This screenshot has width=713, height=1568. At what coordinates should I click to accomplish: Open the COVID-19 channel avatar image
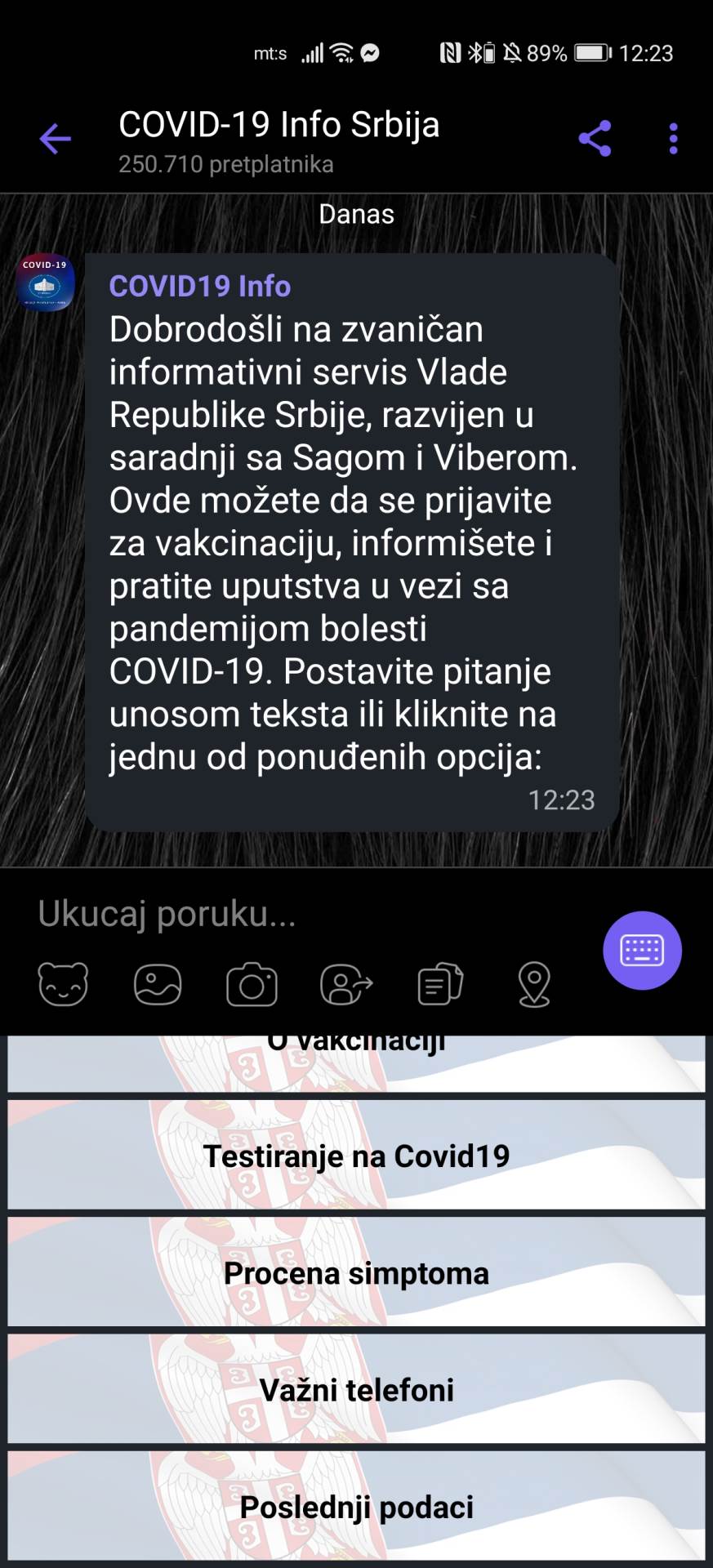[46, 283]
